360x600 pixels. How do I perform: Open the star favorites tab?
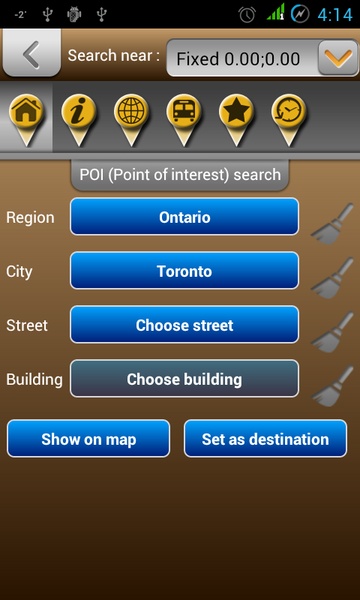click(236, 119)
